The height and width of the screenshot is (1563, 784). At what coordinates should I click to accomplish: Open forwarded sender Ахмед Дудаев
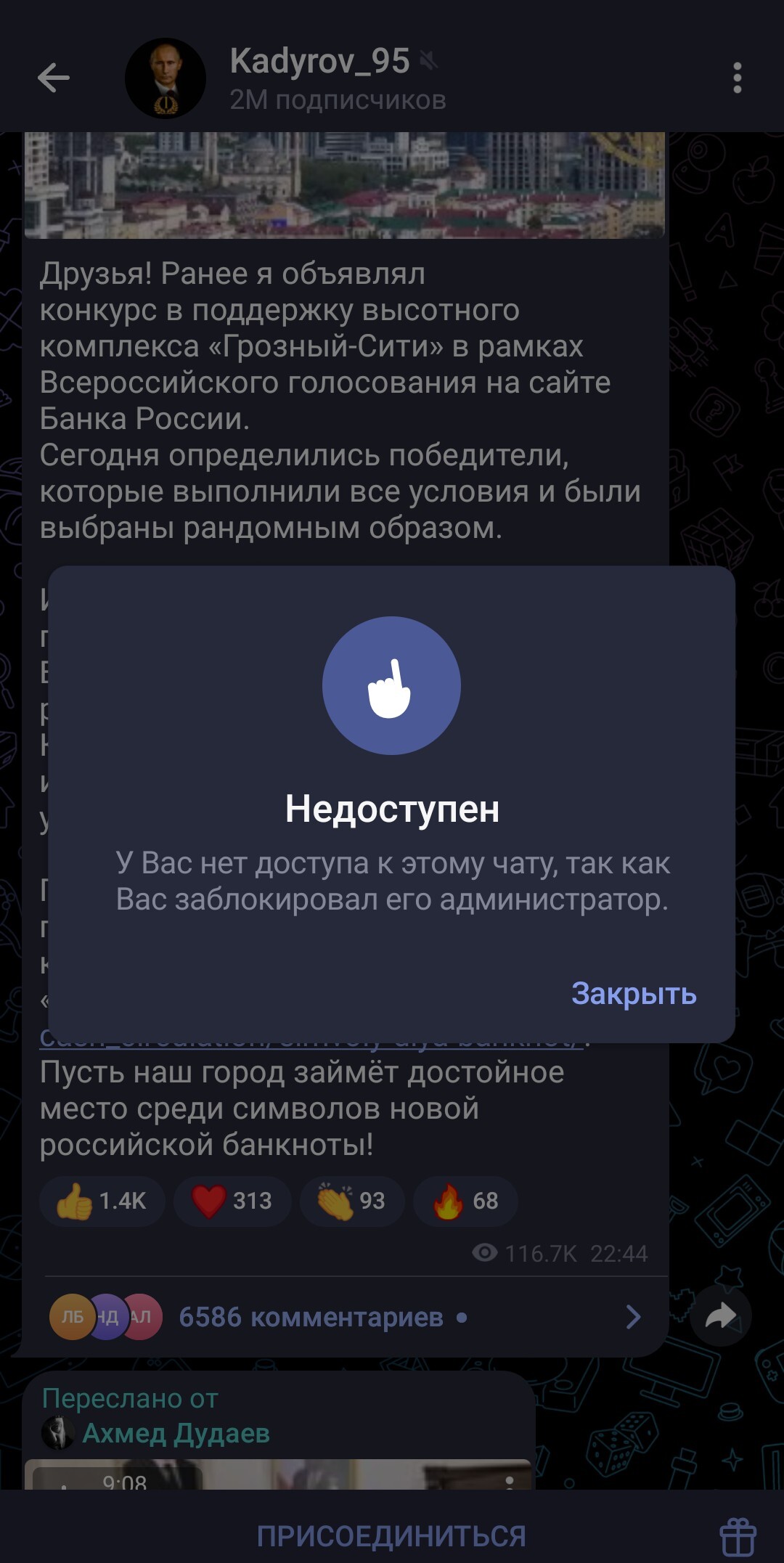pyautogui.click(x=175, y=1433)
